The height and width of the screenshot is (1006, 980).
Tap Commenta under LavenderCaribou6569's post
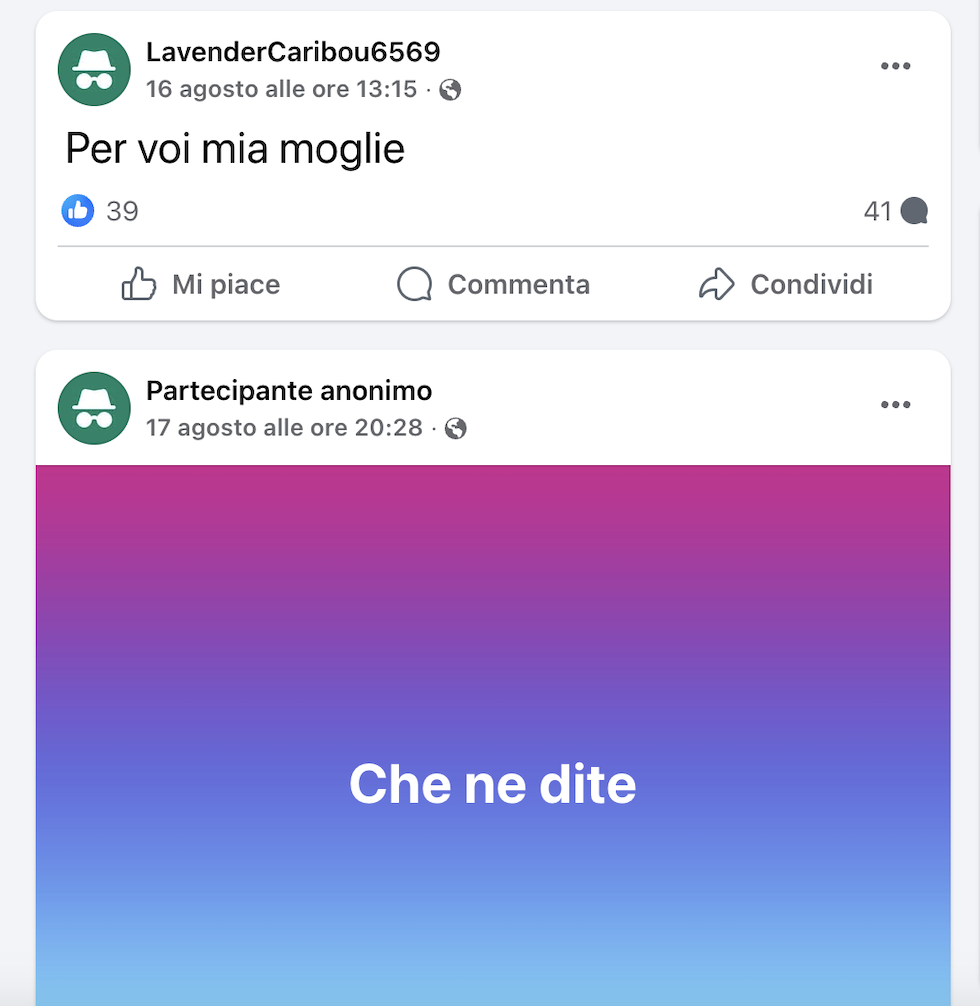point(493,285)
